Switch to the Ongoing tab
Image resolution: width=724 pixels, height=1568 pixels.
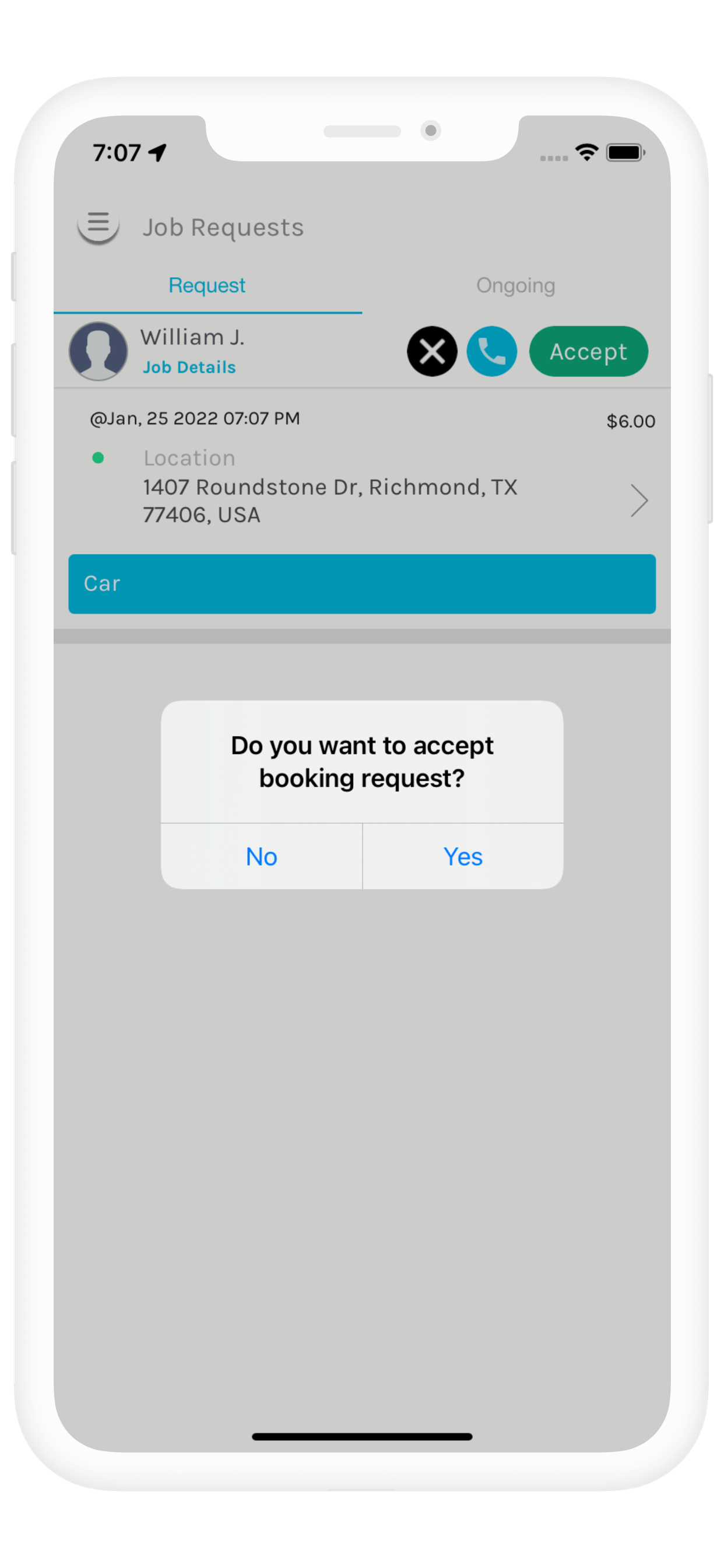(x=515, y=285)
